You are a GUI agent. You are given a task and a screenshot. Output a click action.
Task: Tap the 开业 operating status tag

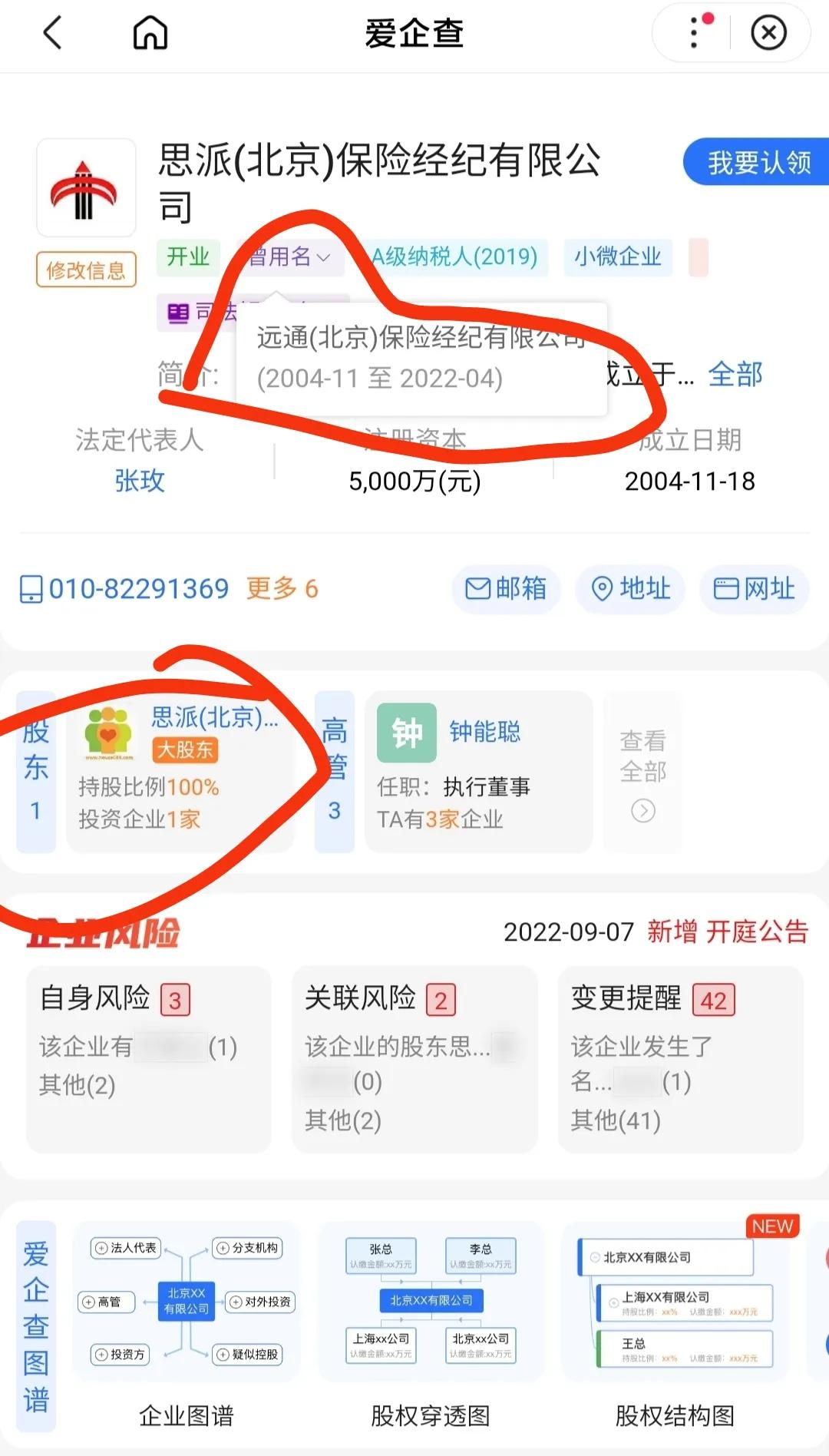[x=188, y=258]
